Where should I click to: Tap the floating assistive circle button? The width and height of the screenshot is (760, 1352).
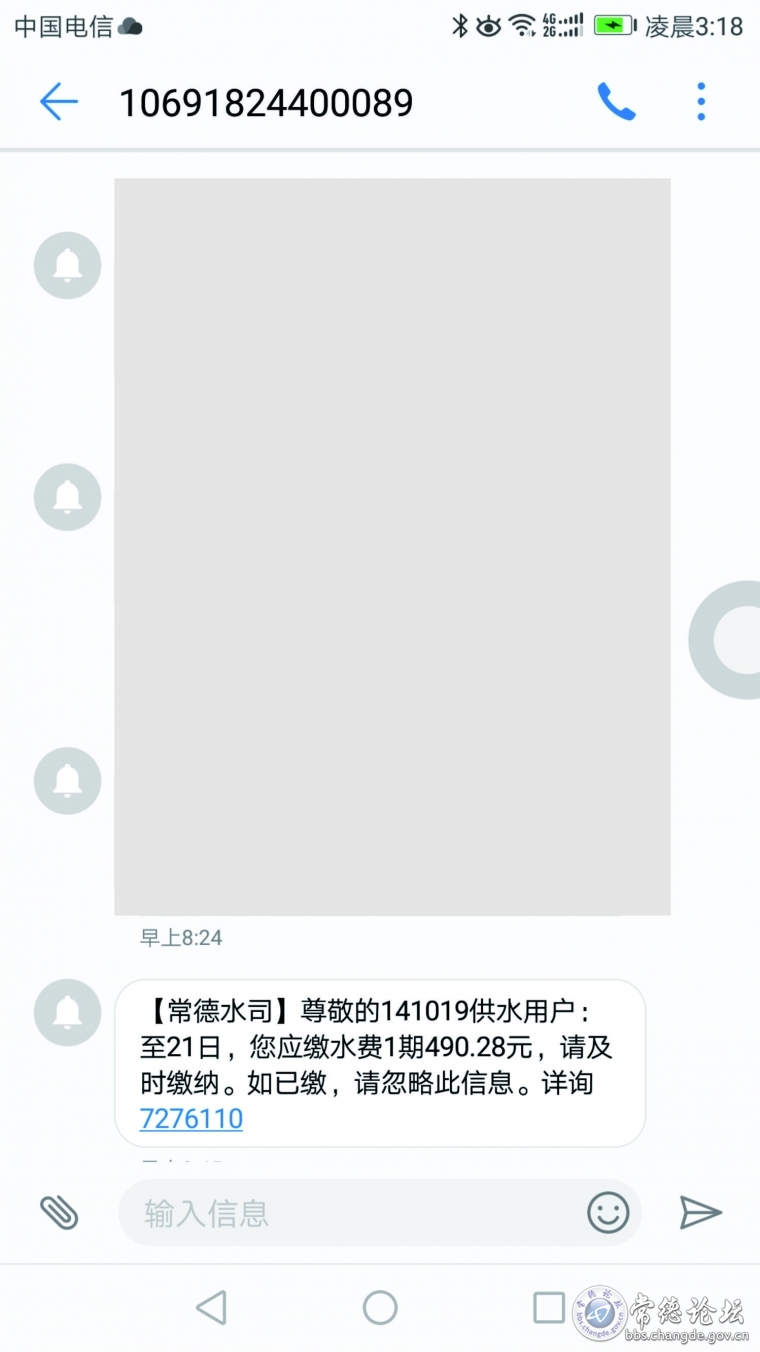[728, 640]
